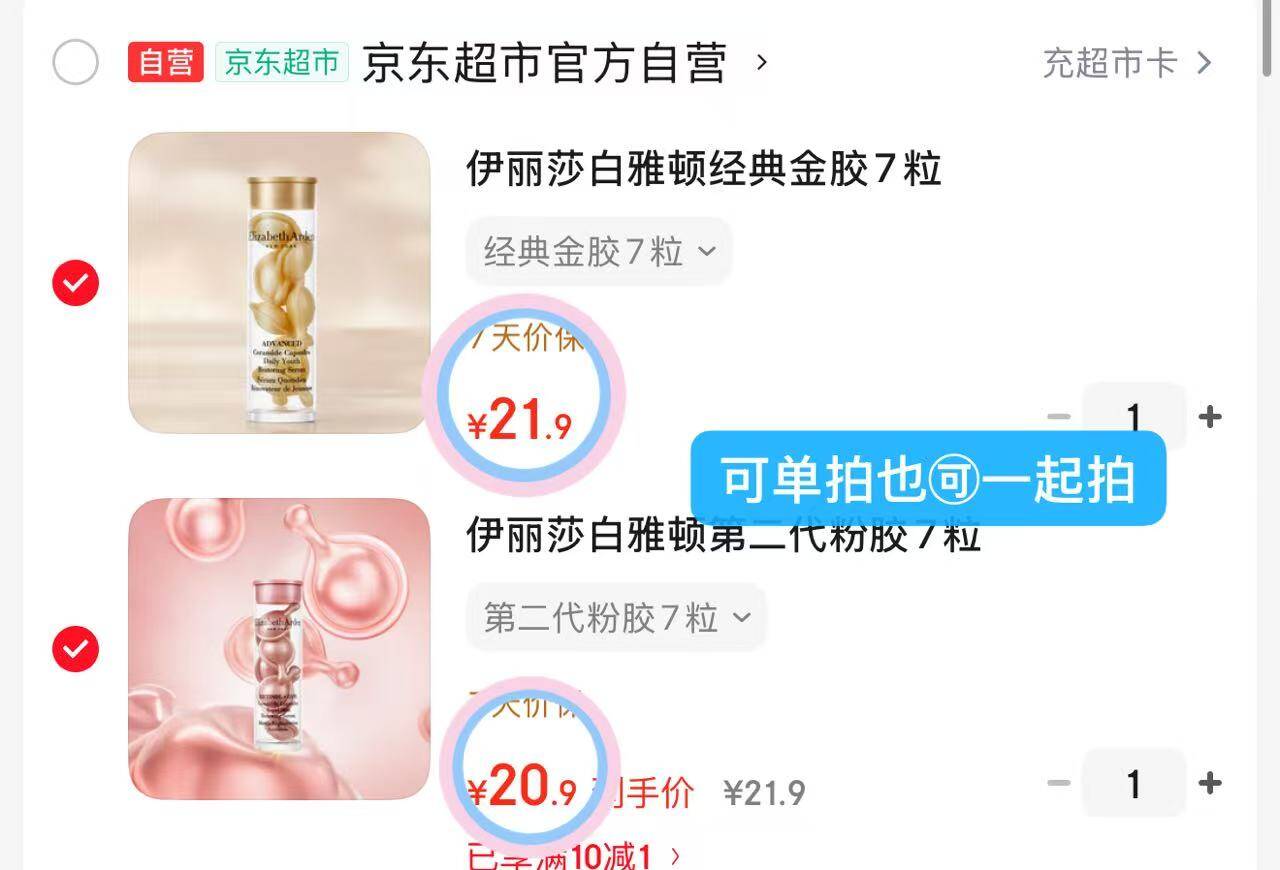Uncheck 伊丽莎白雅顿经典金胶7粒 item
Screen dimensions: 1280x870
tap(75, 284)
